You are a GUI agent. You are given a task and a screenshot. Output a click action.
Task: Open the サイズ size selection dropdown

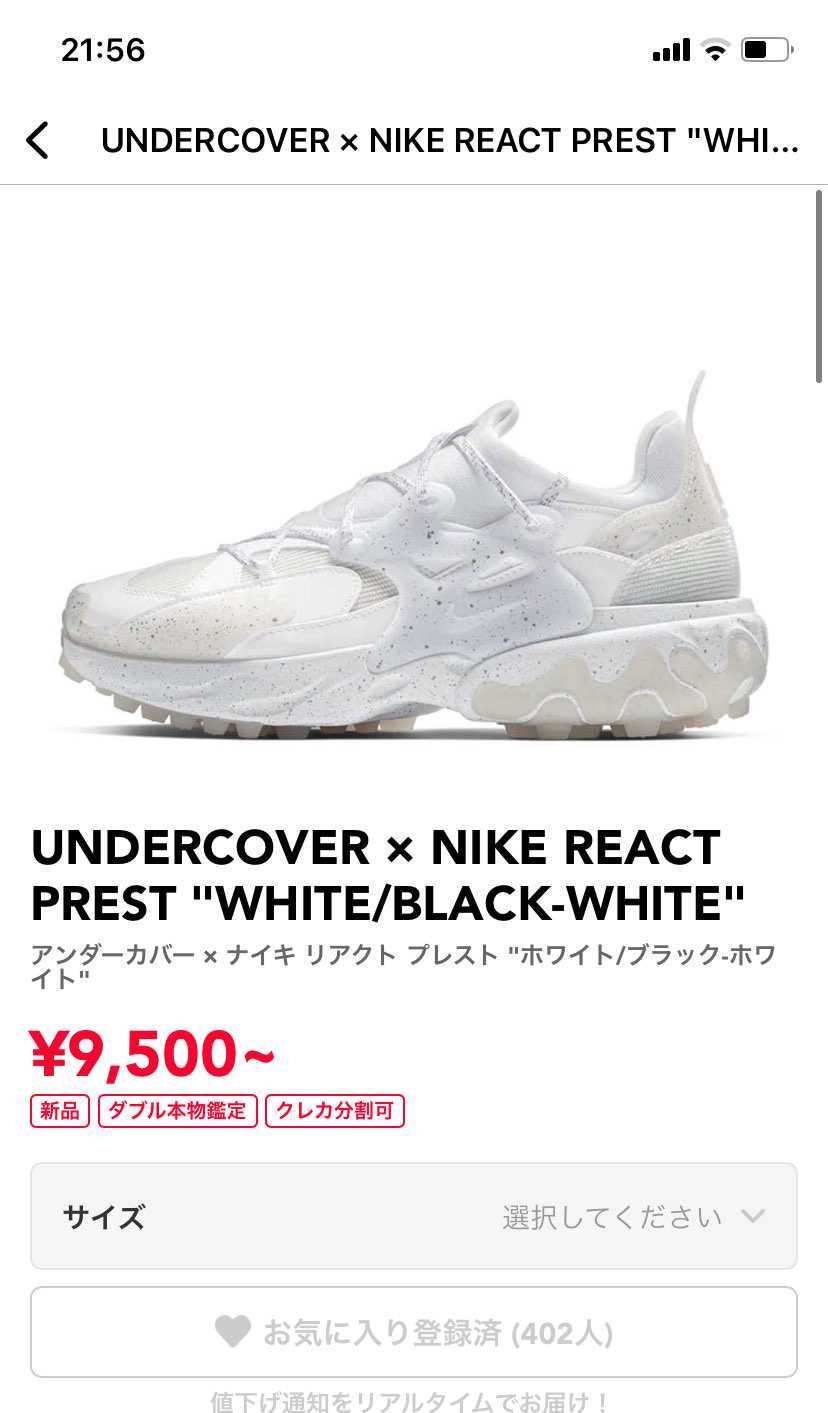413,1216
